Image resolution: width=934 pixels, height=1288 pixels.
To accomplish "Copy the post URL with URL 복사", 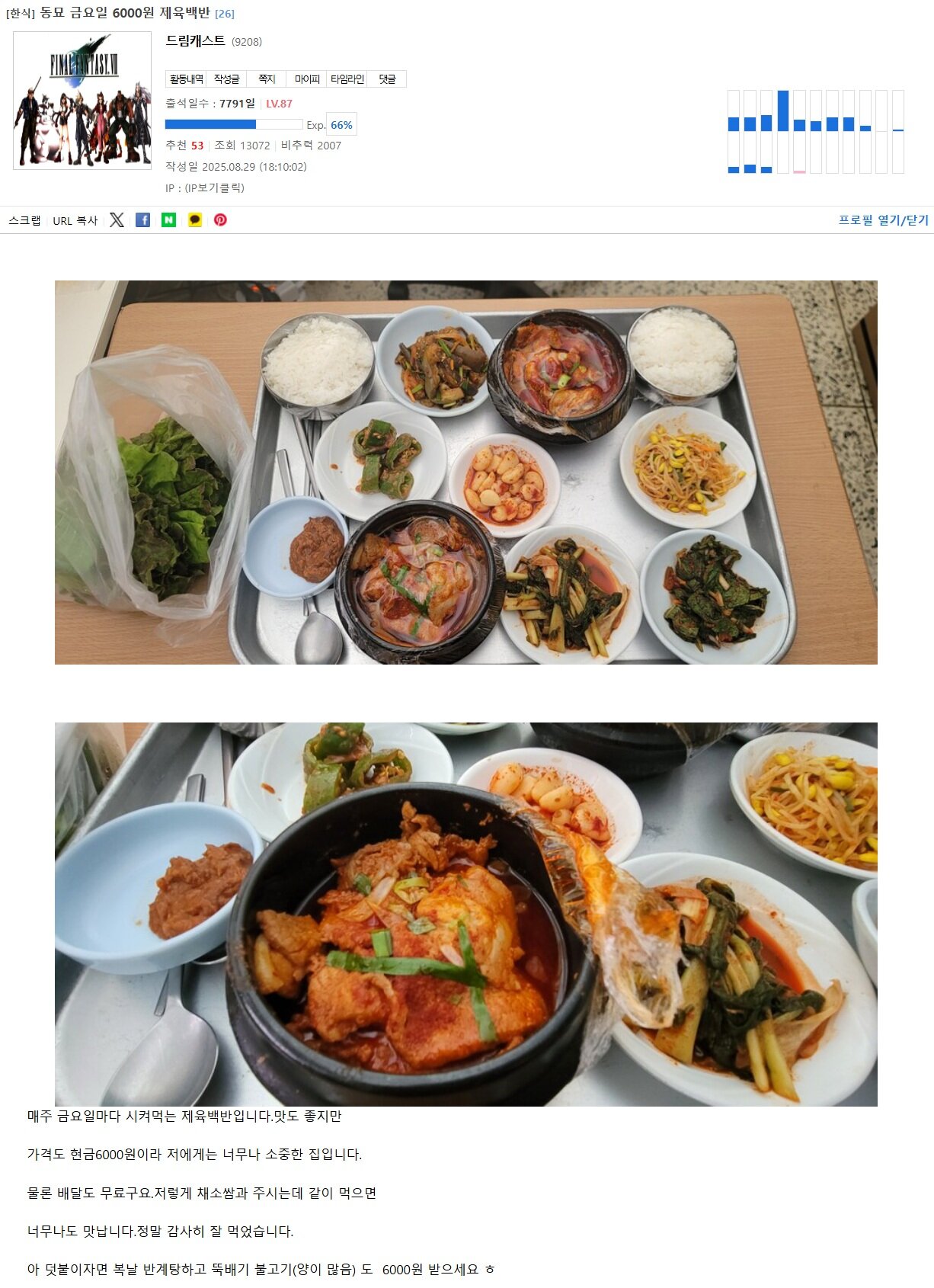I will click(x=75, y=220).
